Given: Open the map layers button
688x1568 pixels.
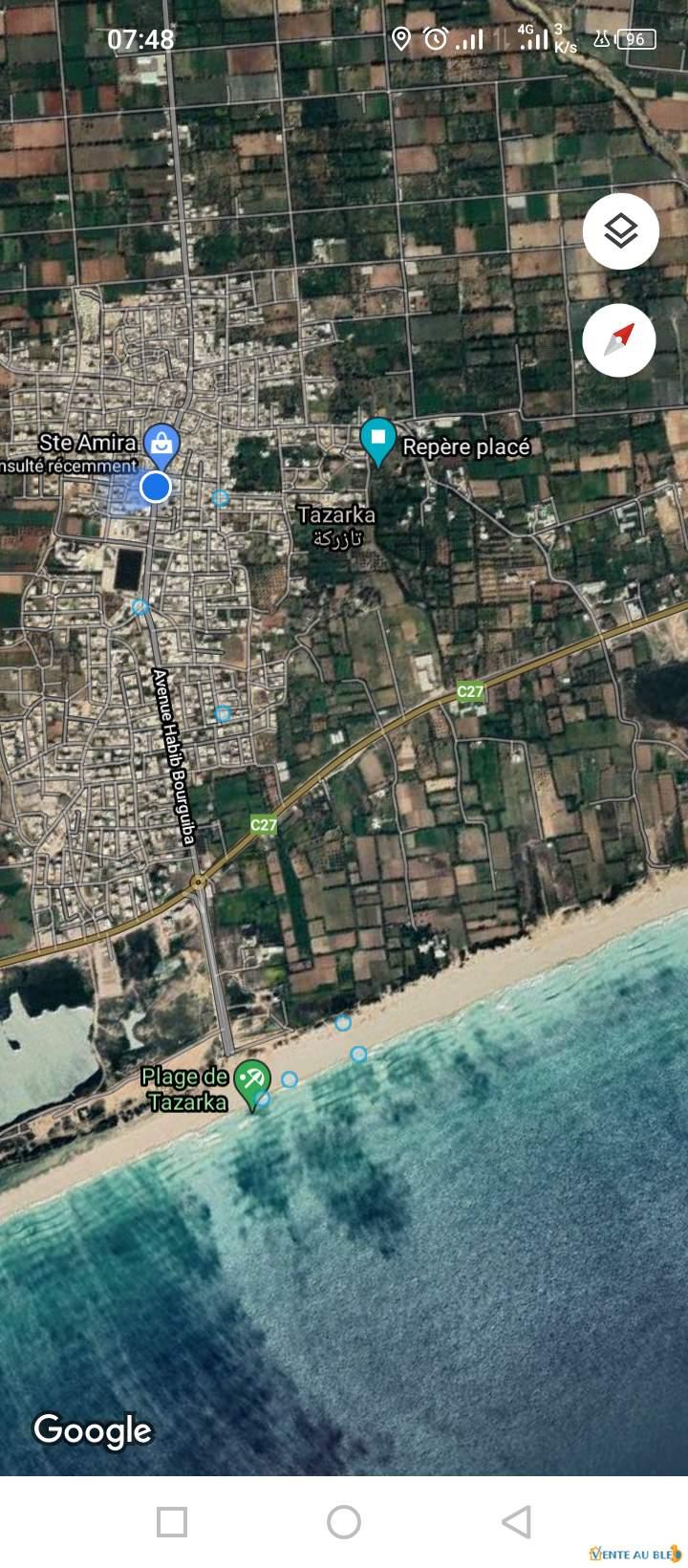Looking at the screenshot, I should pyautogui.click(x=621, y=230).
